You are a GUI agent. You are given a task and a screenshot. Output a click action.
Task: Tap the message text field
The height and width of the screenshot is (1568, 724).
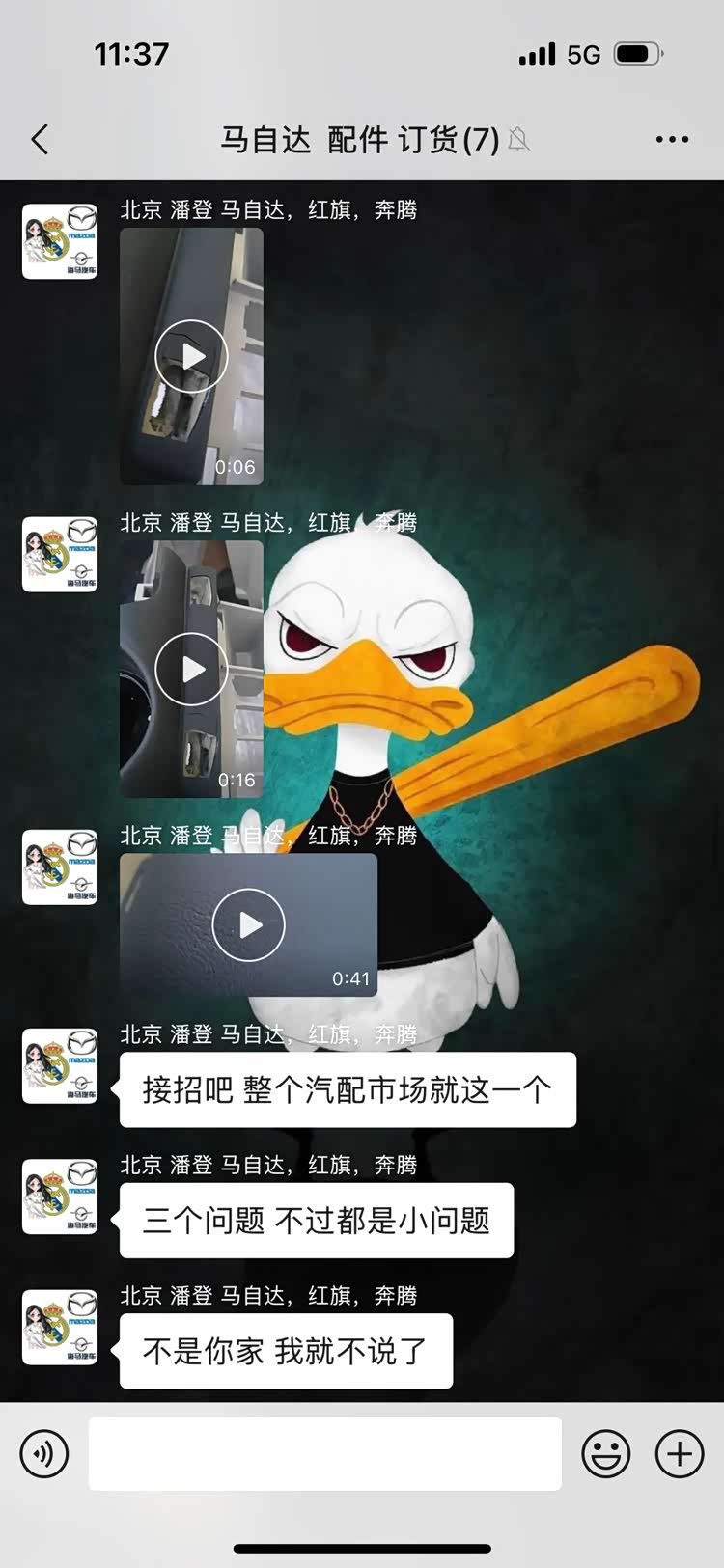325,1453
